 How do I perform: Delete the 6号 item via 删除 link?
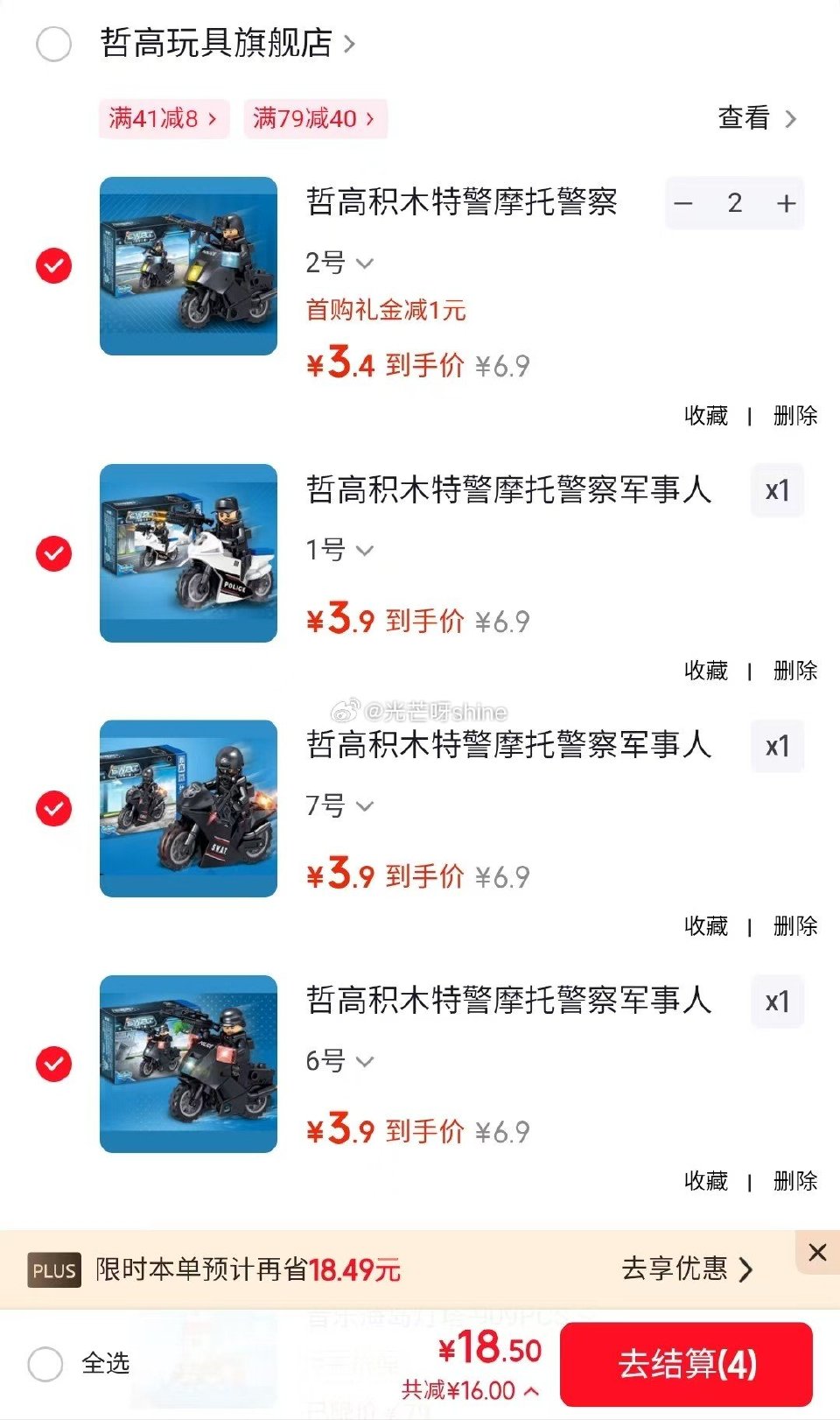point(795,1181)
